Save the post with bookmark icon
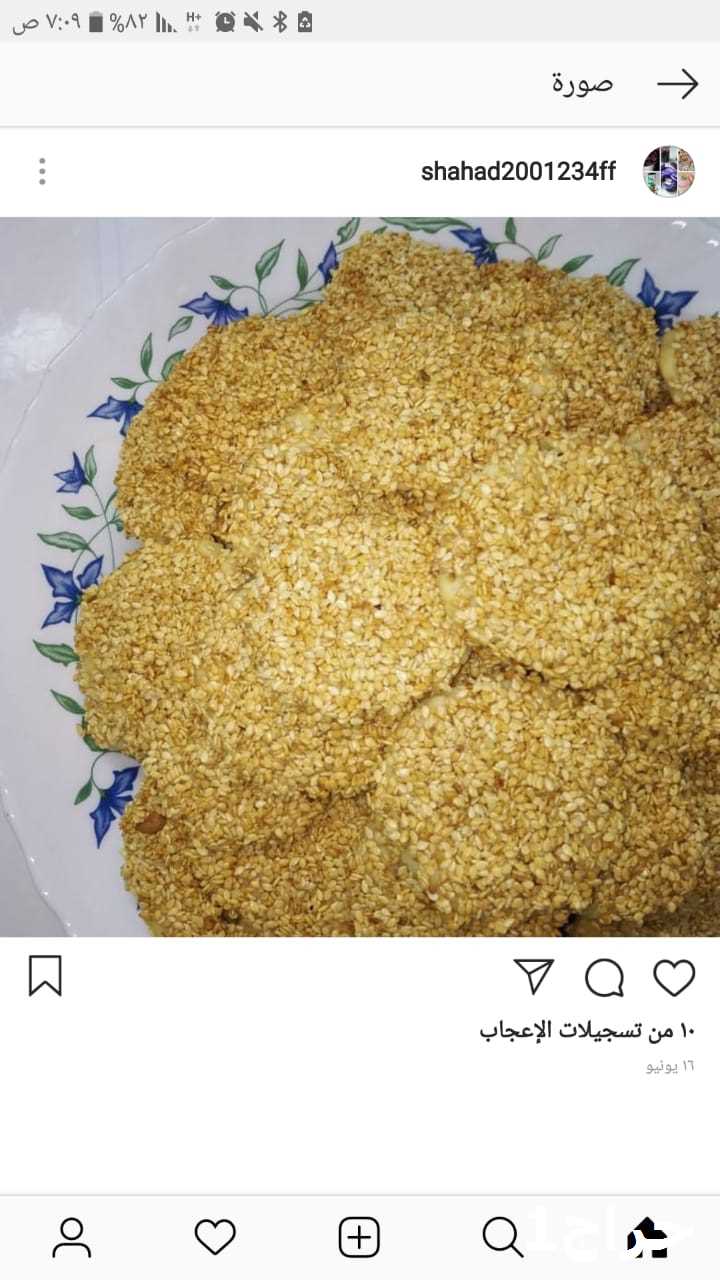720x1280 pixels. click(45, 976)
